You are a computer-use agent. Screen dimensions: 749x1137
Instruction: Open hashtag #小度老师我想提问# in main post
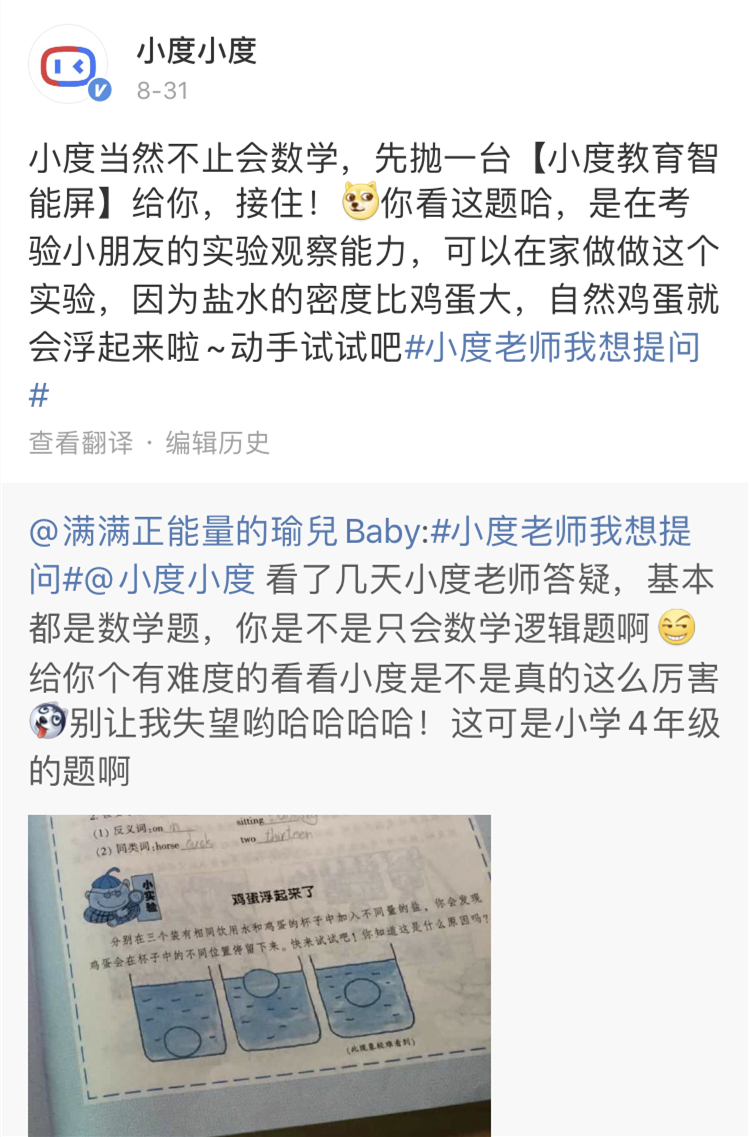point(553,348)
